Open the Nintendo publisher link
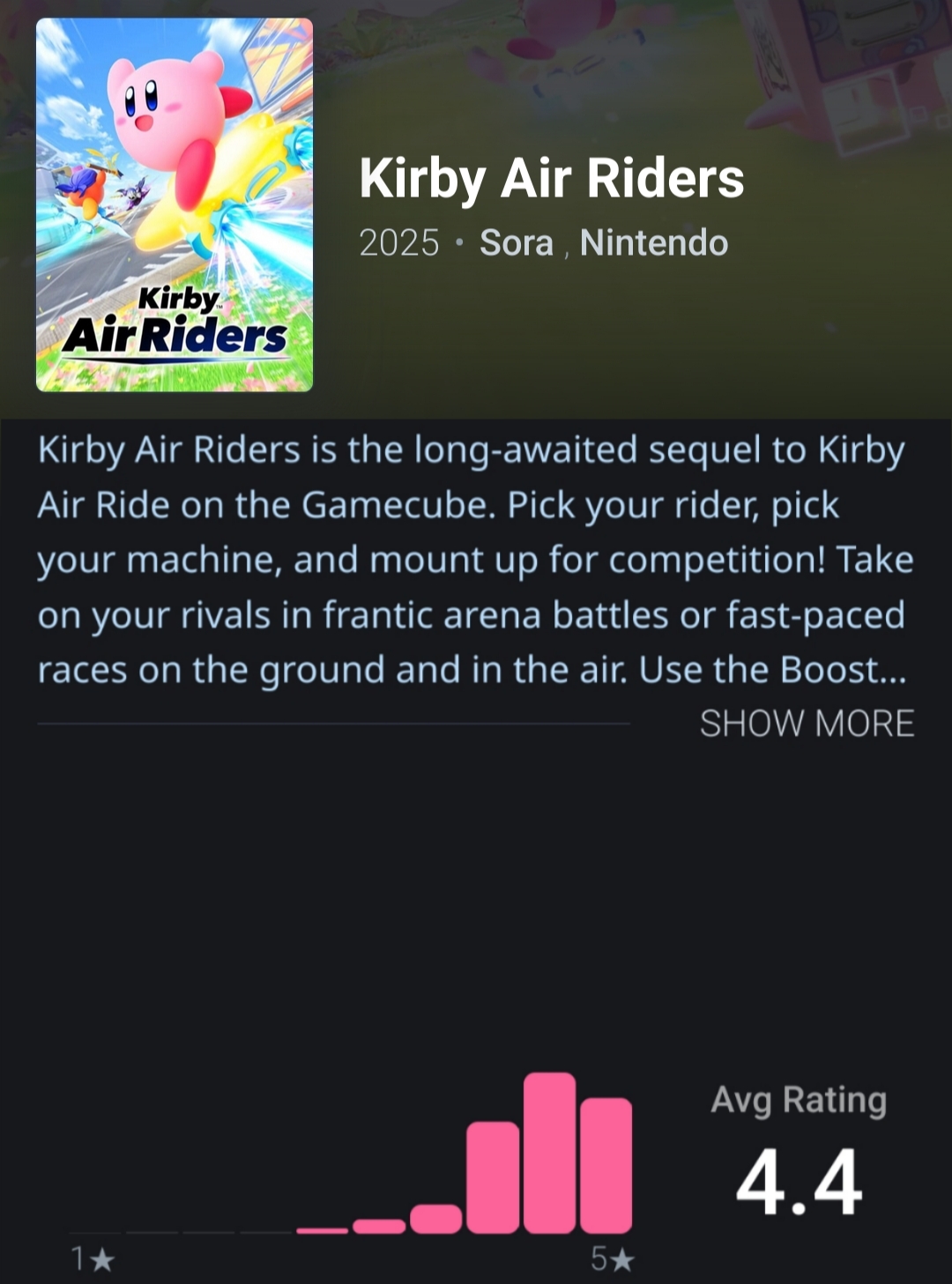The width and height of the screenshot is (952, 1284). [654, 242]
